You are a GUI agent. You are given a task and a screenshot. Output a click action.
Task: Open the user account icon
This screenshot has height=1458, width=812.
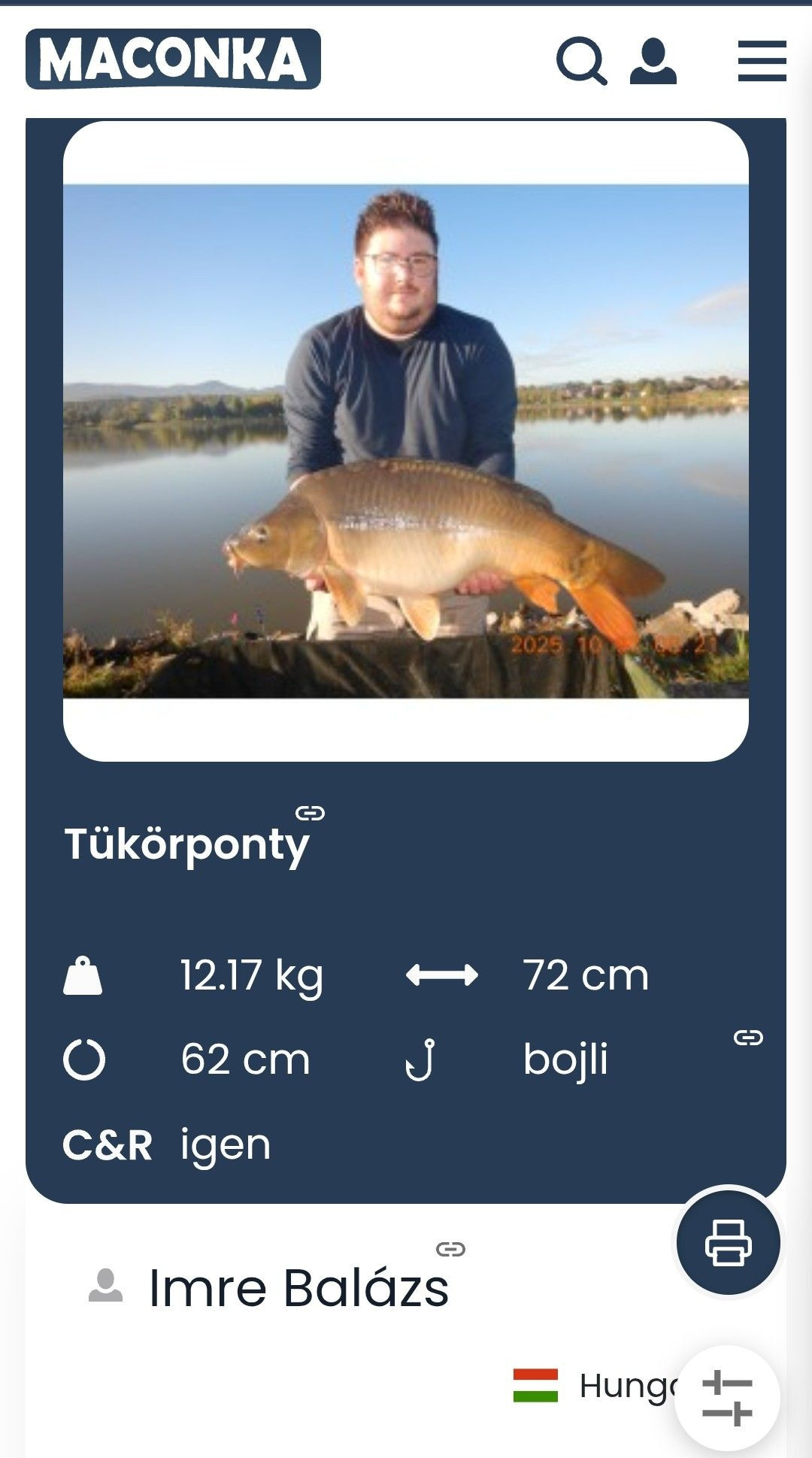click(653, 61)
